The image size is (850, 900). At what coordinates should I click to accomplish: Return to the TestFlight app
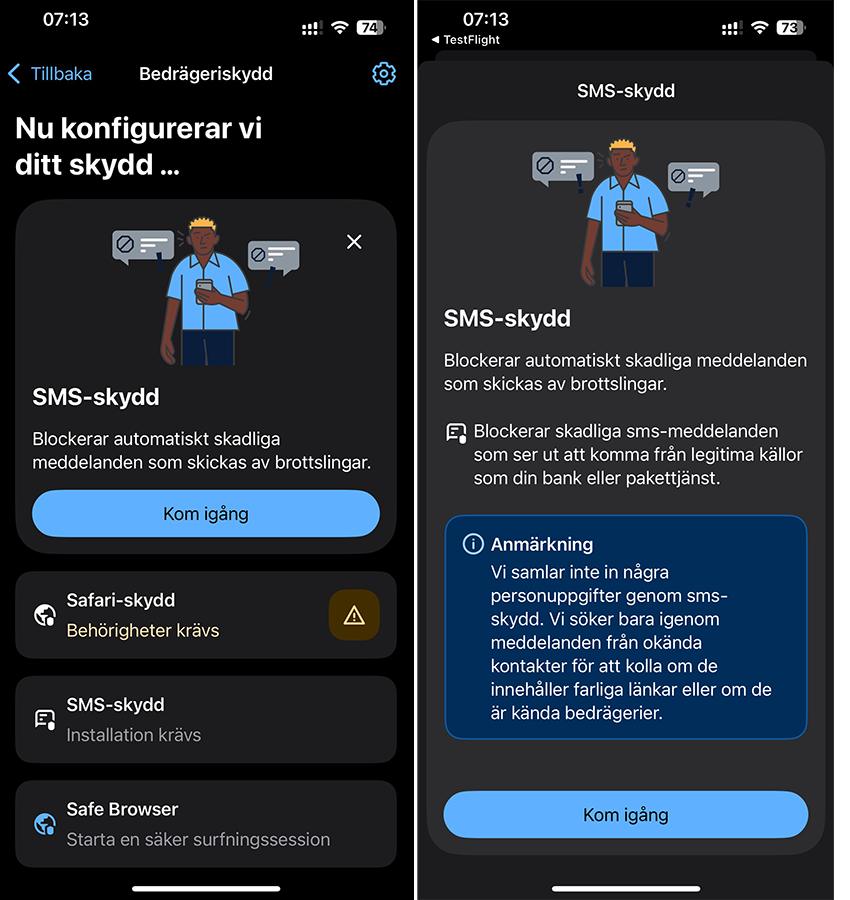click(466, 40)
